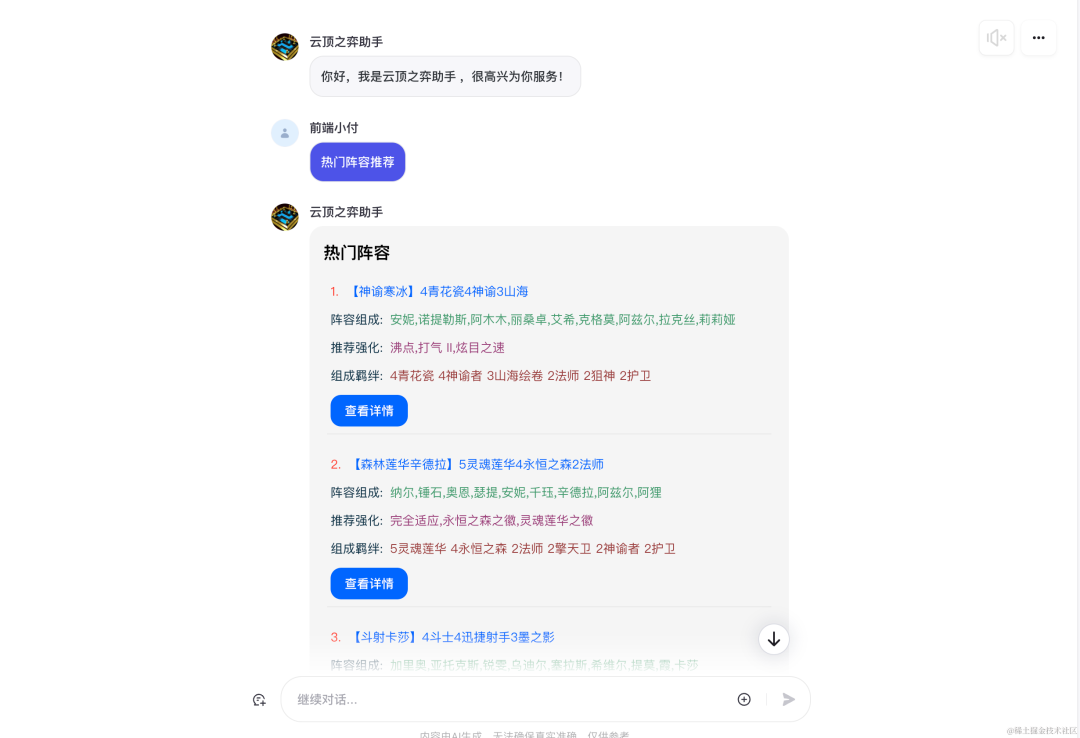Tap the plus attach icon in input
The height and width of the screenshot is (738, 1080).
(744, 700)
